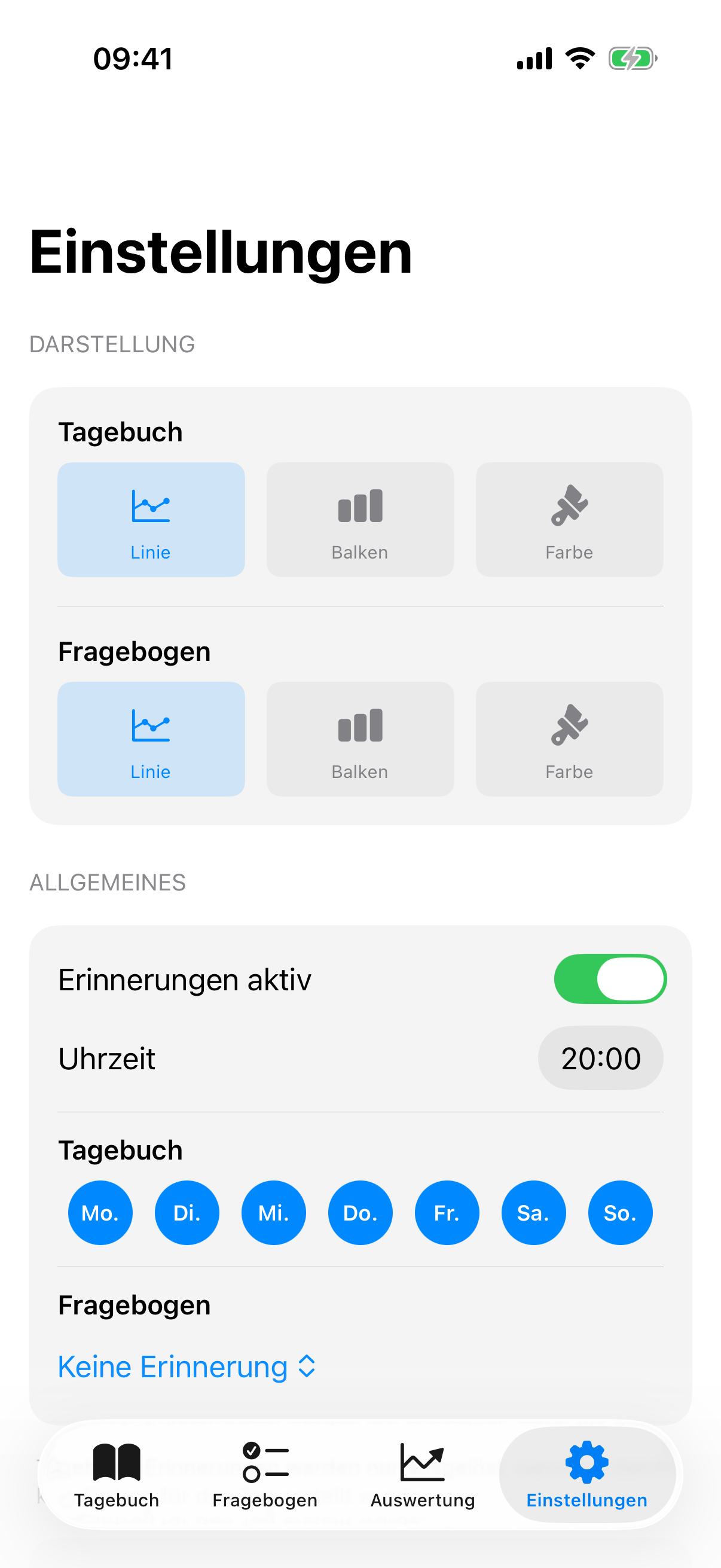Select Balken display for Tagebuch

tap(360, 519)
